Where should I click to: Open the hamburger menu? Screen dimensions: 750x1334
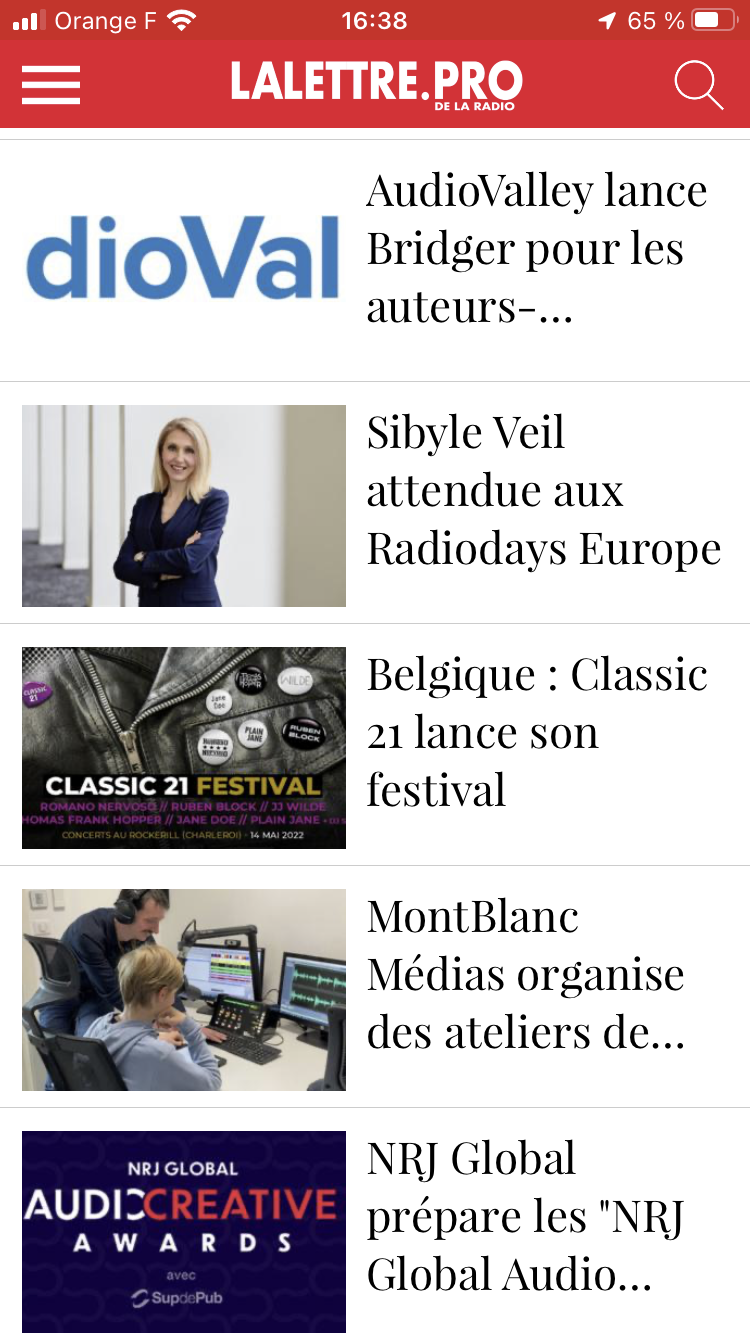tap(51, 84)
